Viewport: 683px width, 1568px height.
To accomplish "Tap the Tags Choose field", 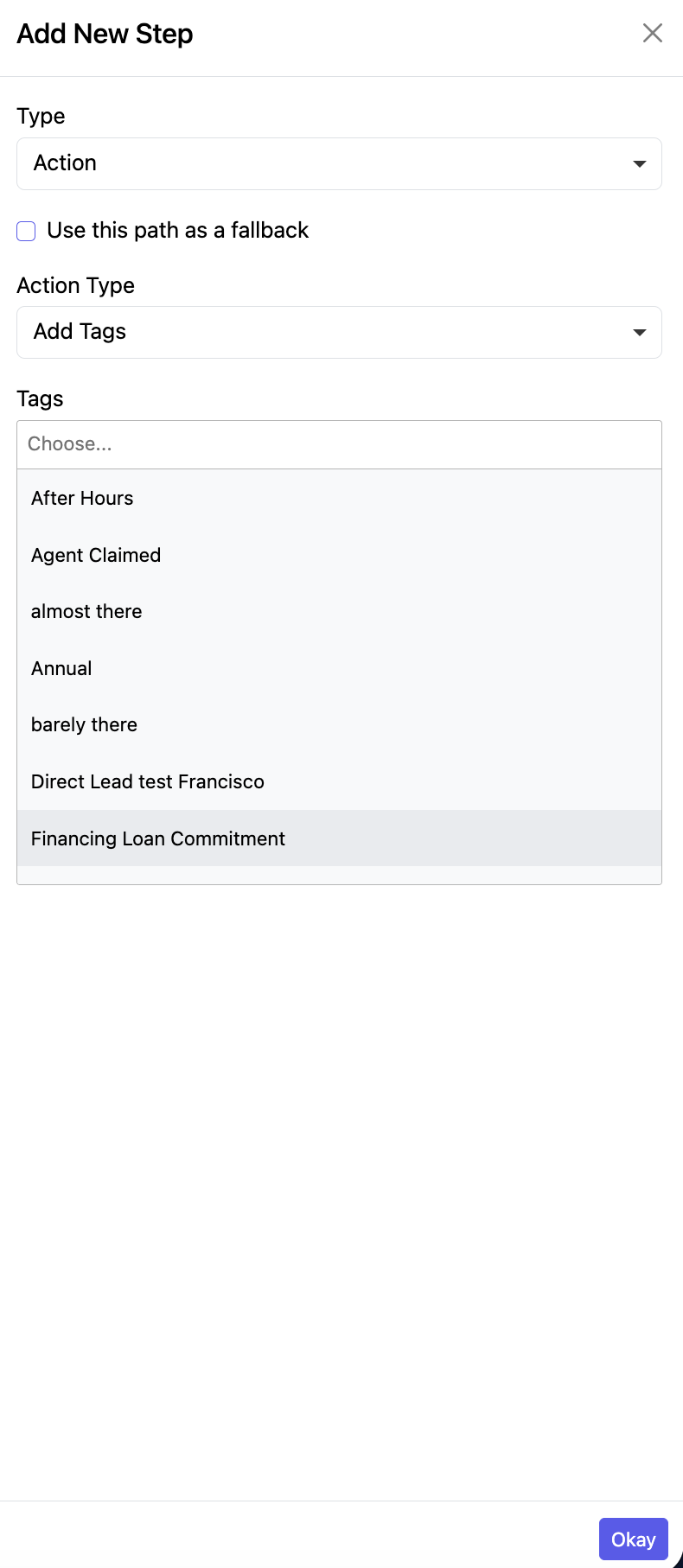I will click(339, 444).
